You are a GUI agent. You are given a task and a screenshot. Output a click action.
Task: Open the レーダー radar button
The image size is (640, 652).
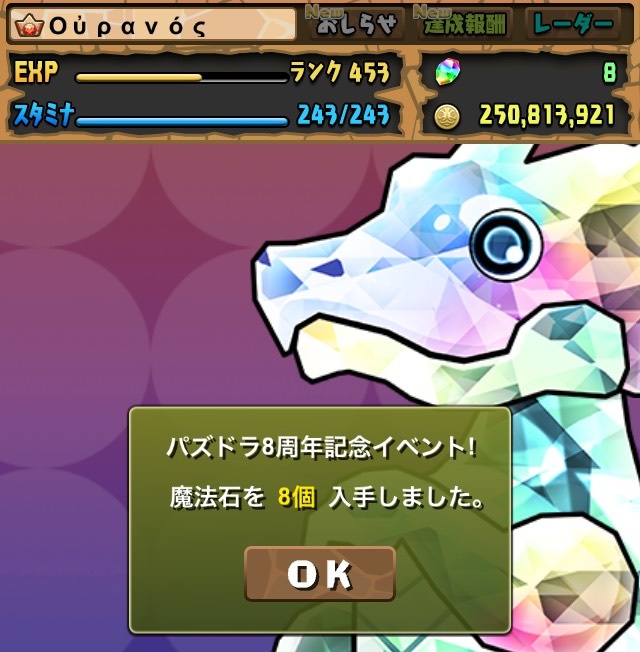(x=573, y=24)
